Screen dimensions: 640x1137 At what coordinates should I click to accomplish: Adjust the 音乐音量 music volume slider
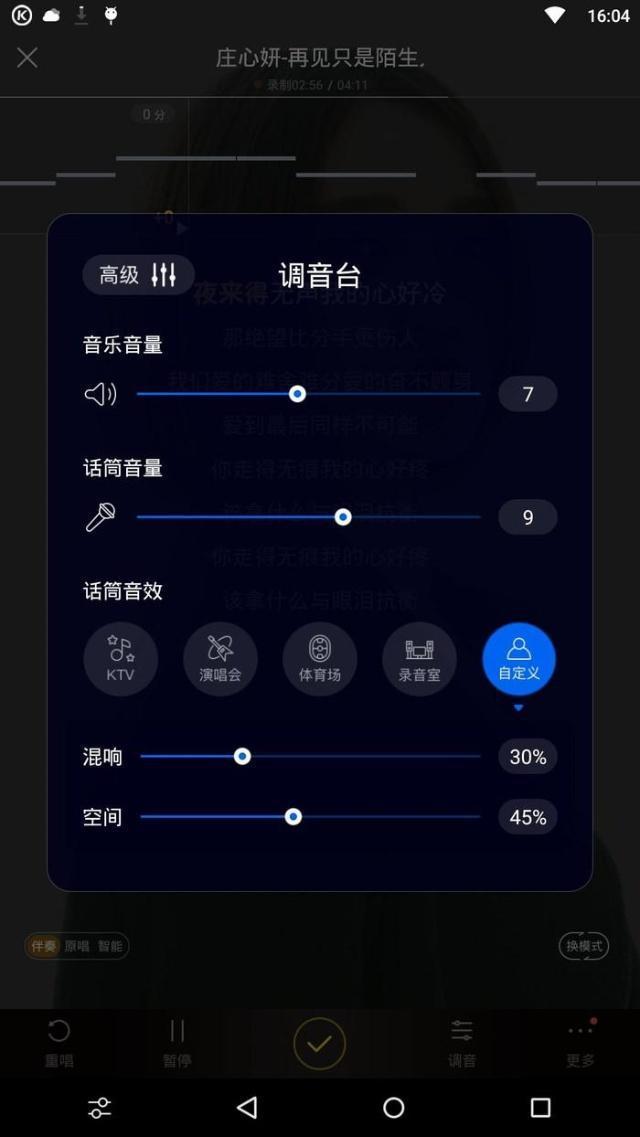[x=297, y=394]
